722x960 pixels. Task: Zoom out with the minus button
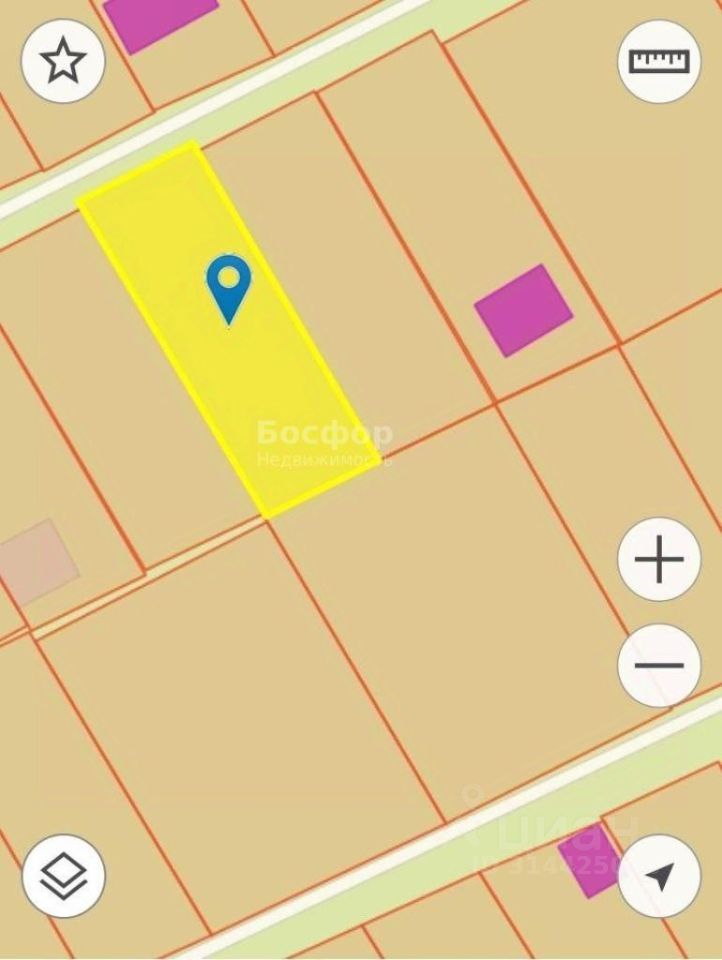pyautogui.click(x=659, y=665)
